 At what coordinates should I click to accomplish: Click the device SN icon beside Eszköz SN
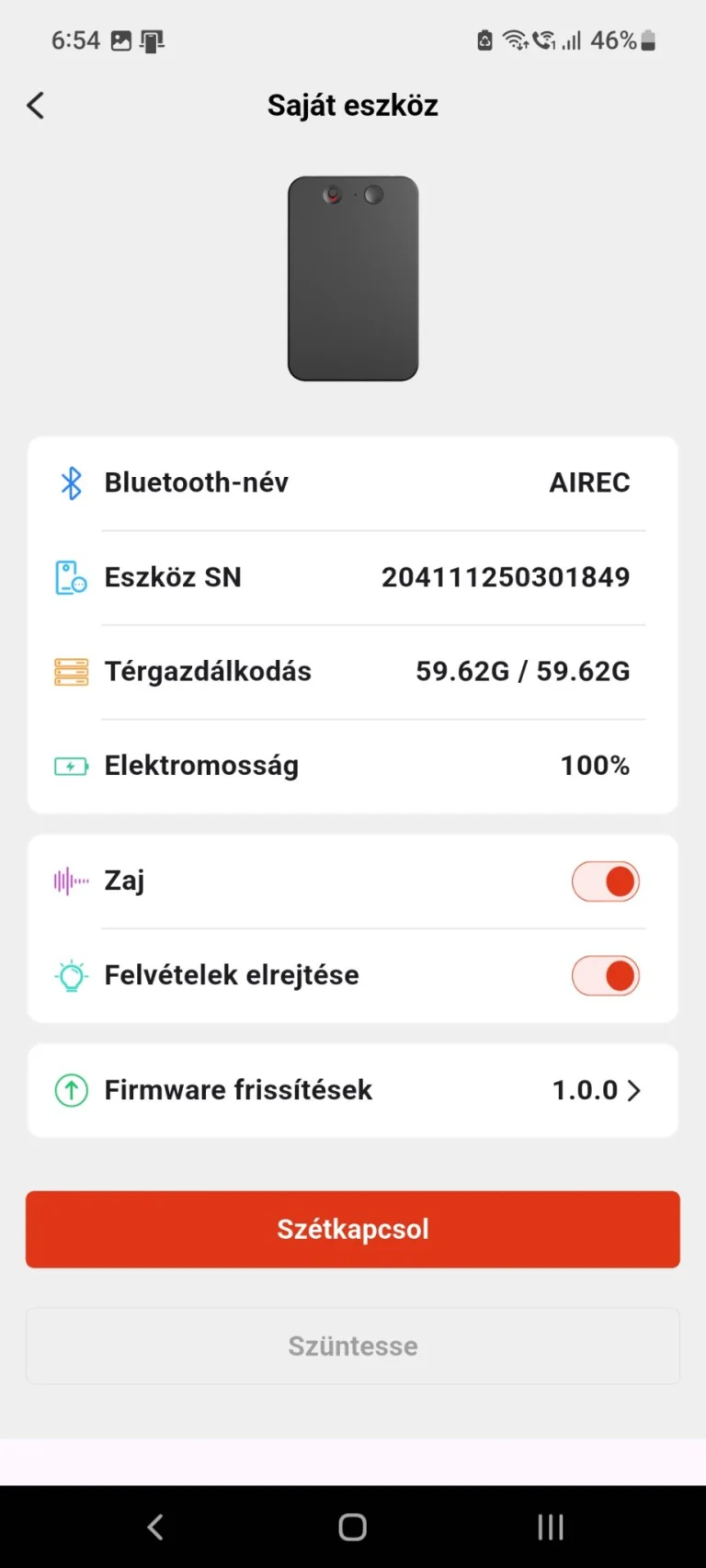tap(70, 576)
